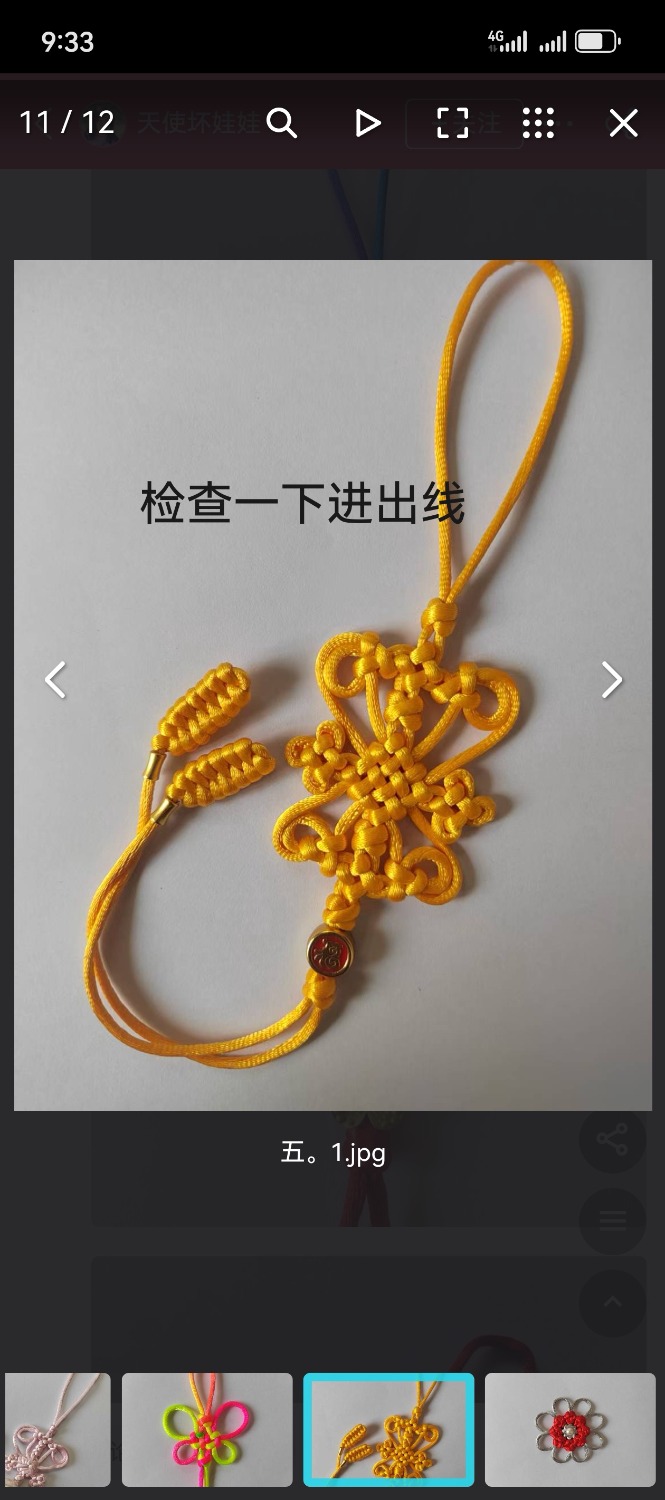The image size is (665, 1500).
Task: Go to the previous image
Action: click(56, 680)
